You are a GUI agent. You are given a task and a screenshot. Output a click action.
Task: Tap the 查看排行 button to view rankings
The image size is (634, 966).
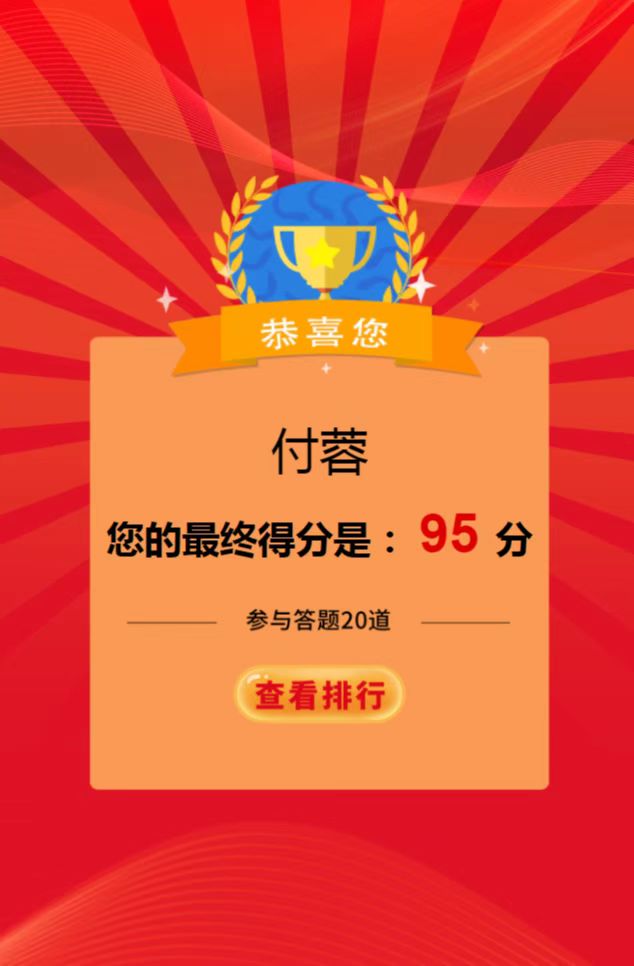click(319, 695)
